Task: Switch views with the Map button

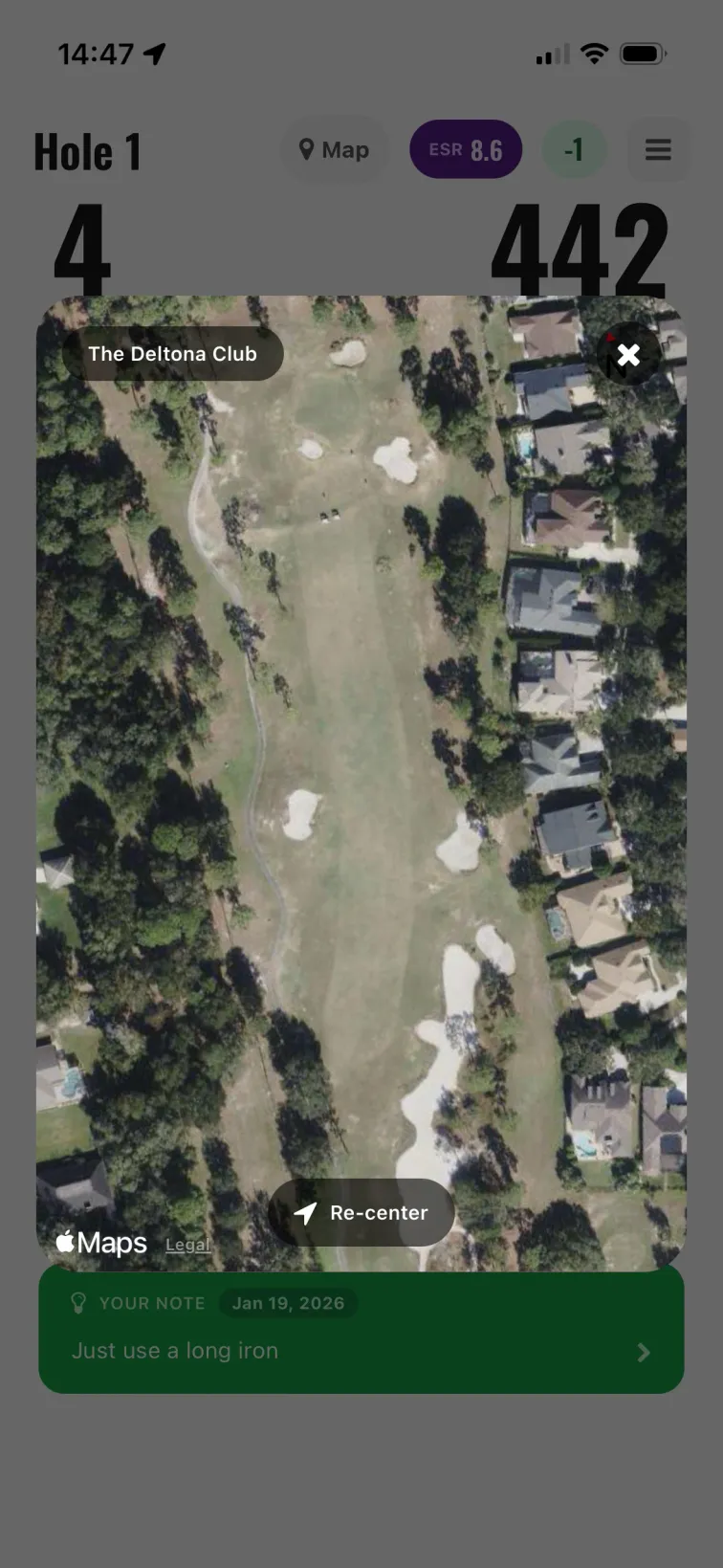Action: (x=334, y=149)
